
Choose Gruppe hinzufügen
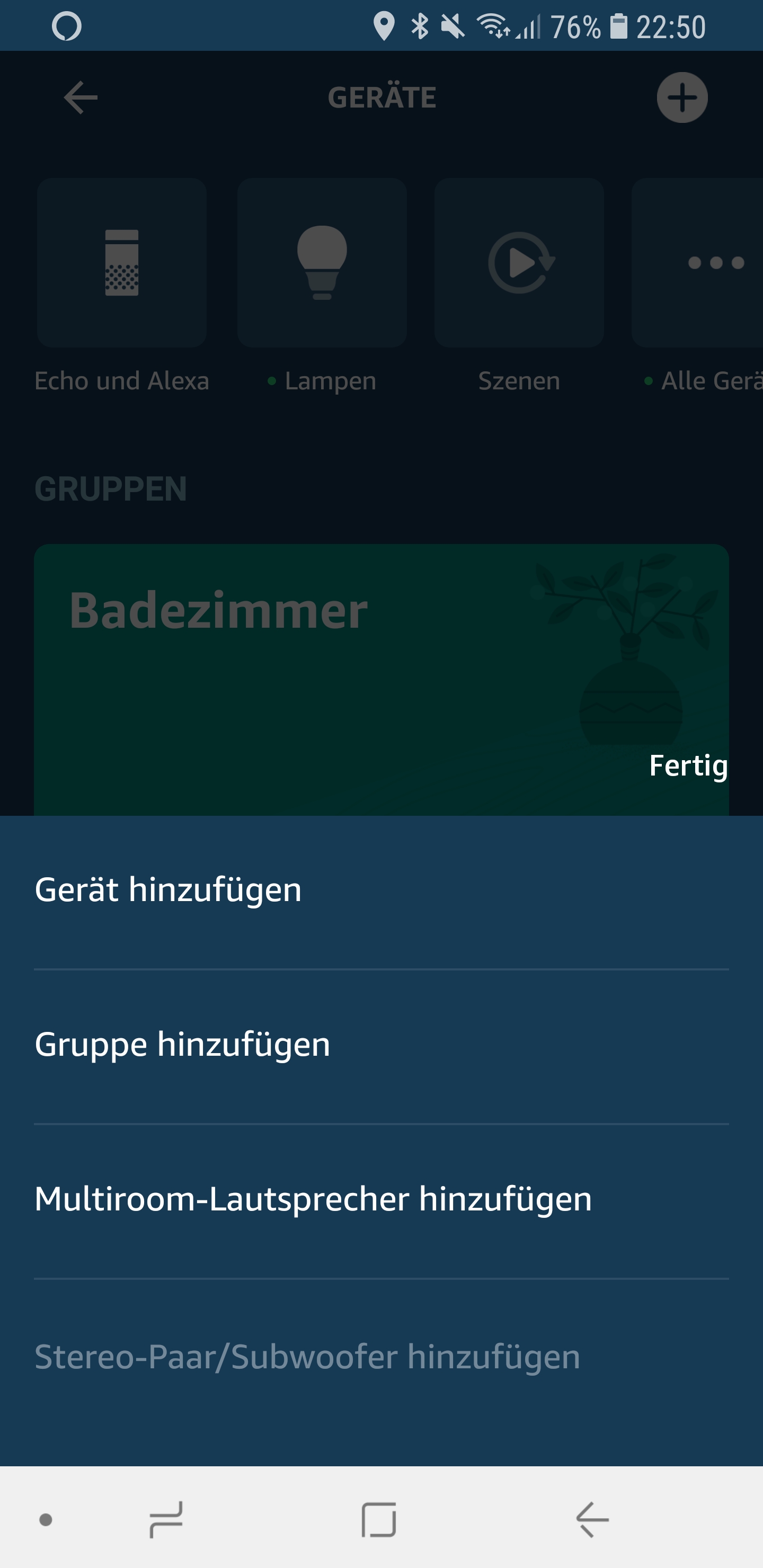(182, 1045)
